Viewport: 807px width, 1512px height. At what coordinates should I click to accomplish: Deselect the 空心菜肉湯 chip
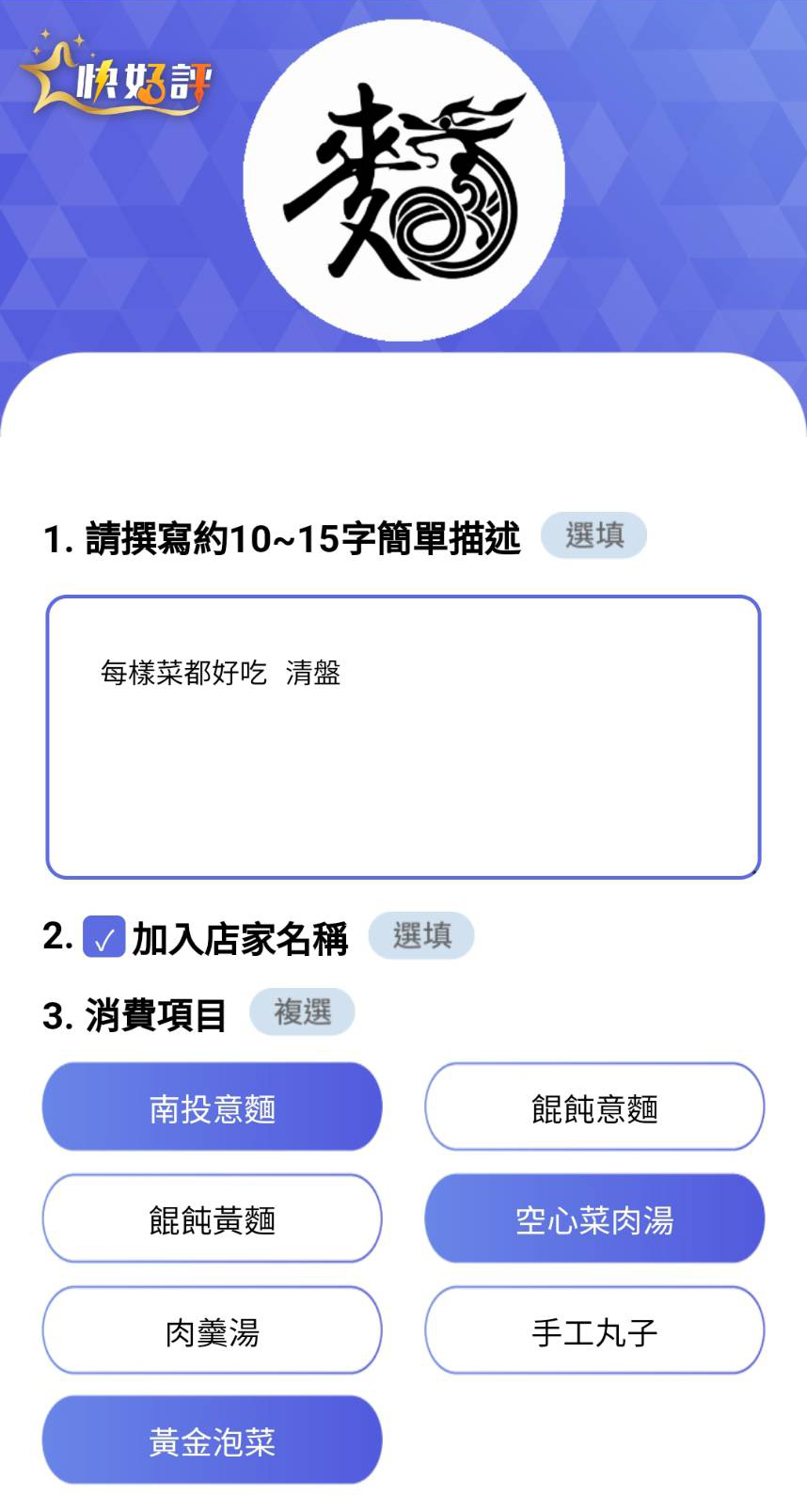594,1218
